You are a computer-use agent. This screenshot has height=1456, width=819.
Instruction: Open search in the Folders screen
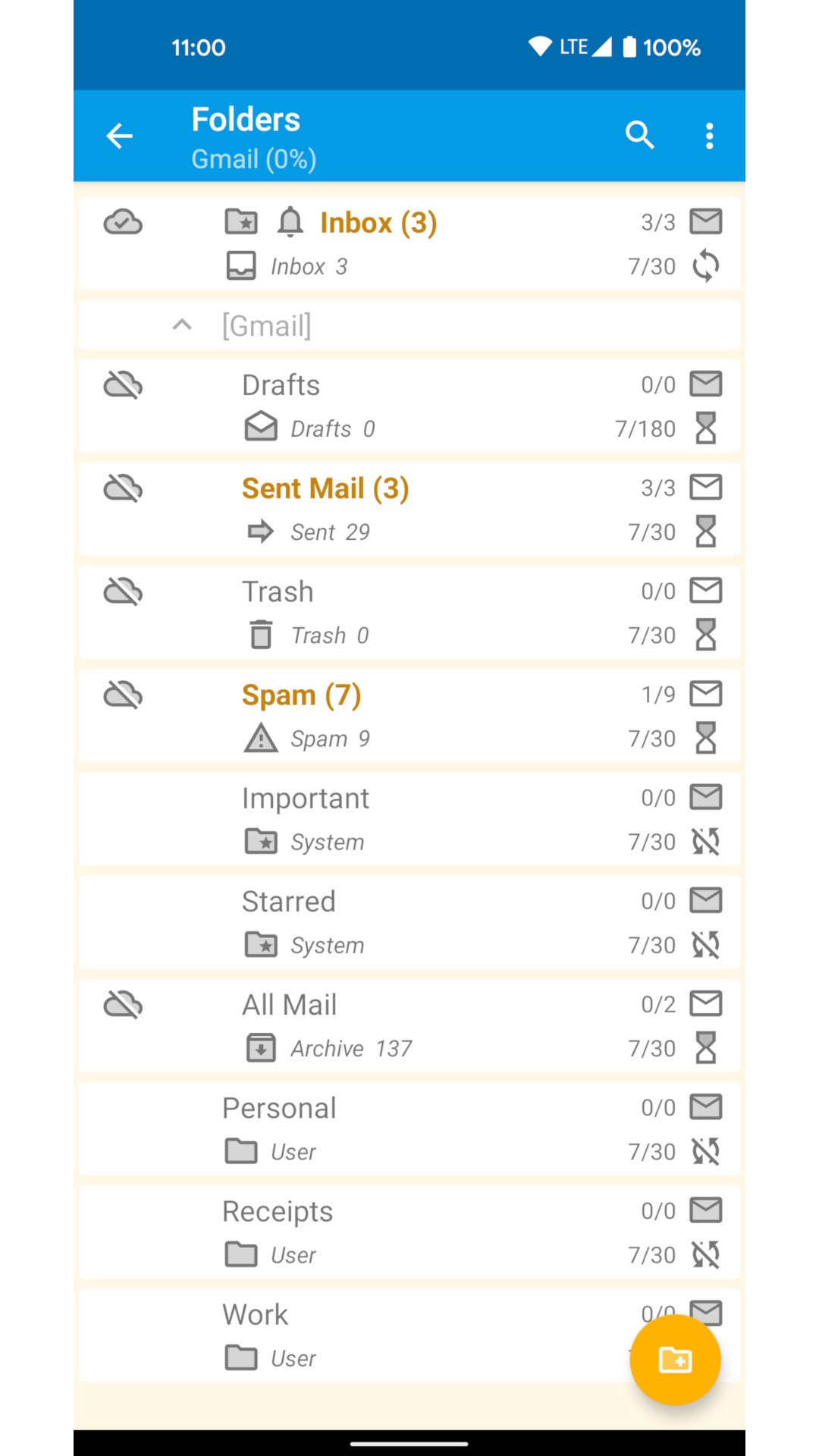639,136
